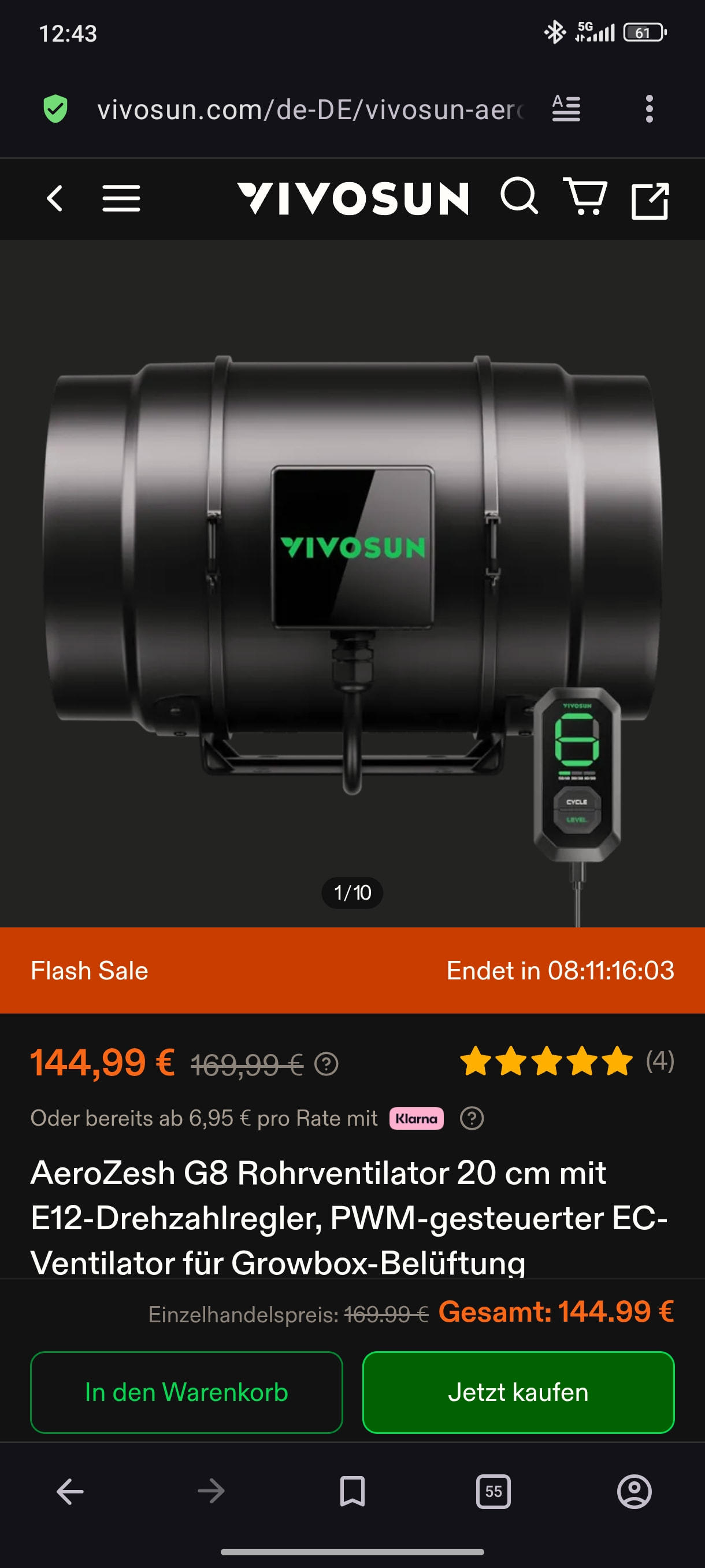The width and height of the screenshot is (705, 1568).
Task: Tap the URL address bar
Action: pos(310,110)
